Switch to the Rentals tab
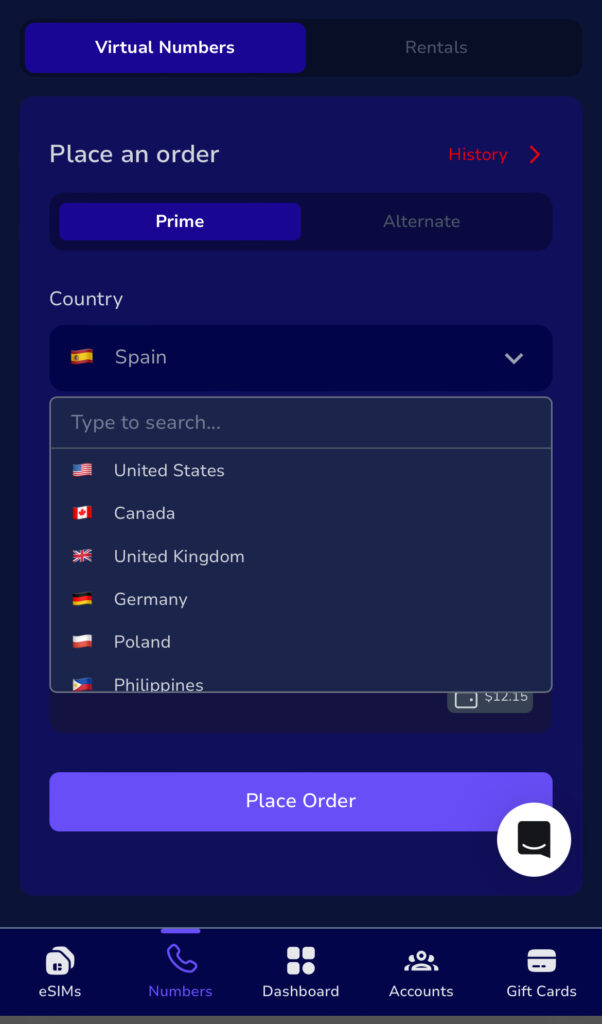Image resolution: width=602 pixels, height=1024 pixels. (436, 47)
